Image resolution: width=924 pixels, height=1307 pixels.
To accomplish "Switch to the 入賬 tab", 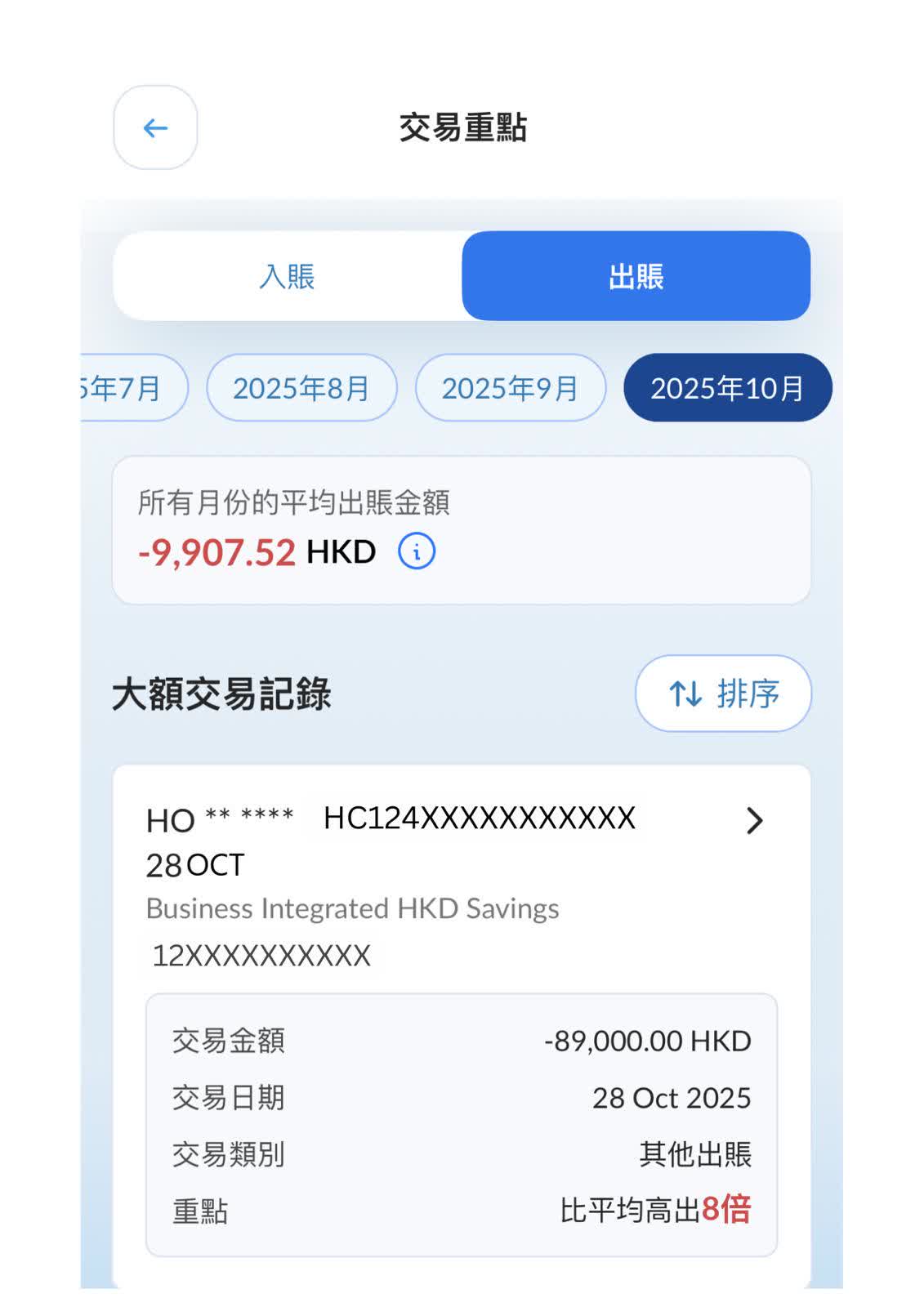I will click(287, 276).
